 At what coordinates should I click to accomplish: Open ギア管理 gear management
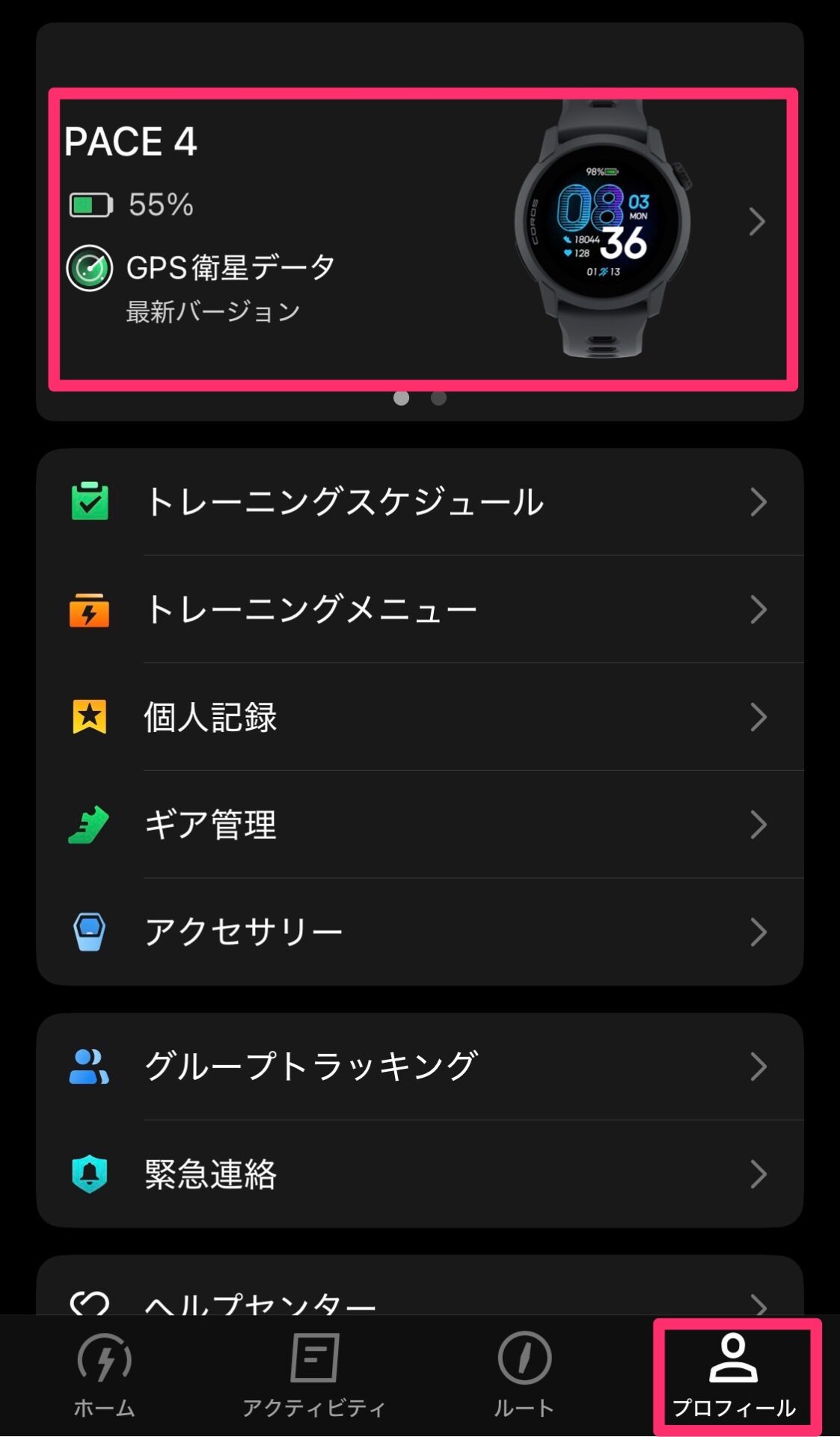pyautogui.click(x=419, y=825)
